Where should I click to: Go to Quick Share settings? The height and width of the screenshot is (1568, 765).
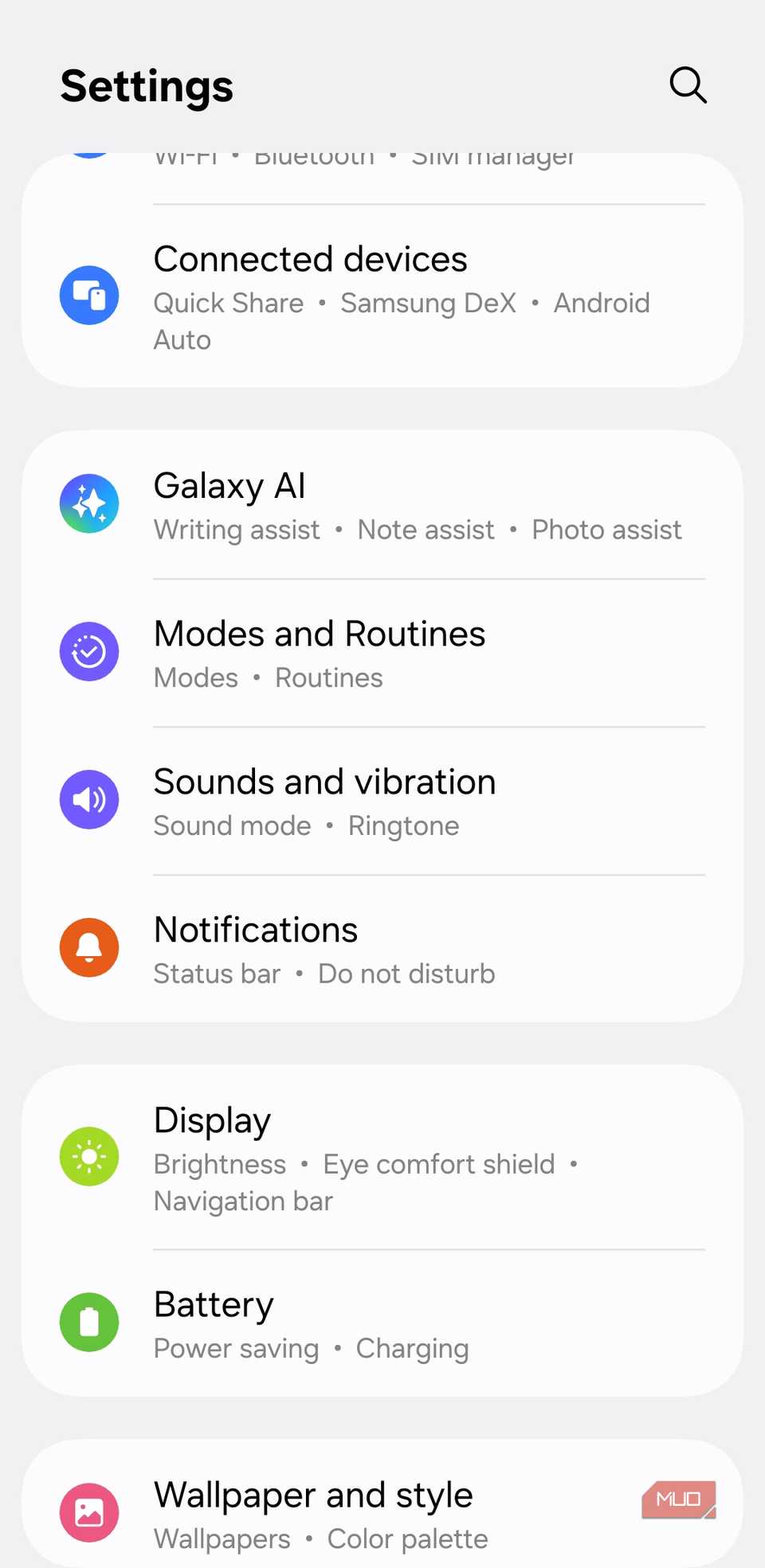coord(228,303)
